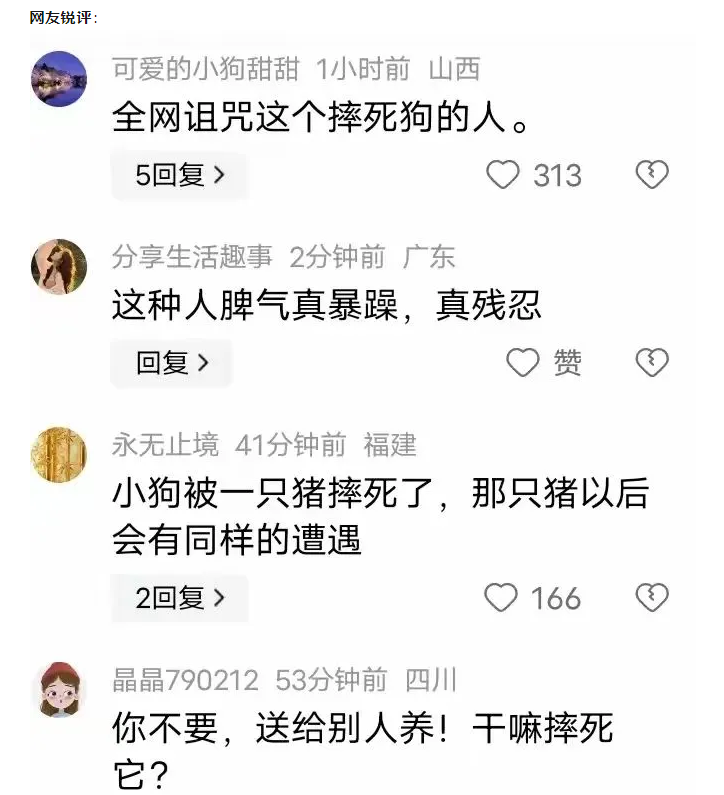Like 分享生活趣事's comment
Screen dimensions: 724x795
click(523, 363)
